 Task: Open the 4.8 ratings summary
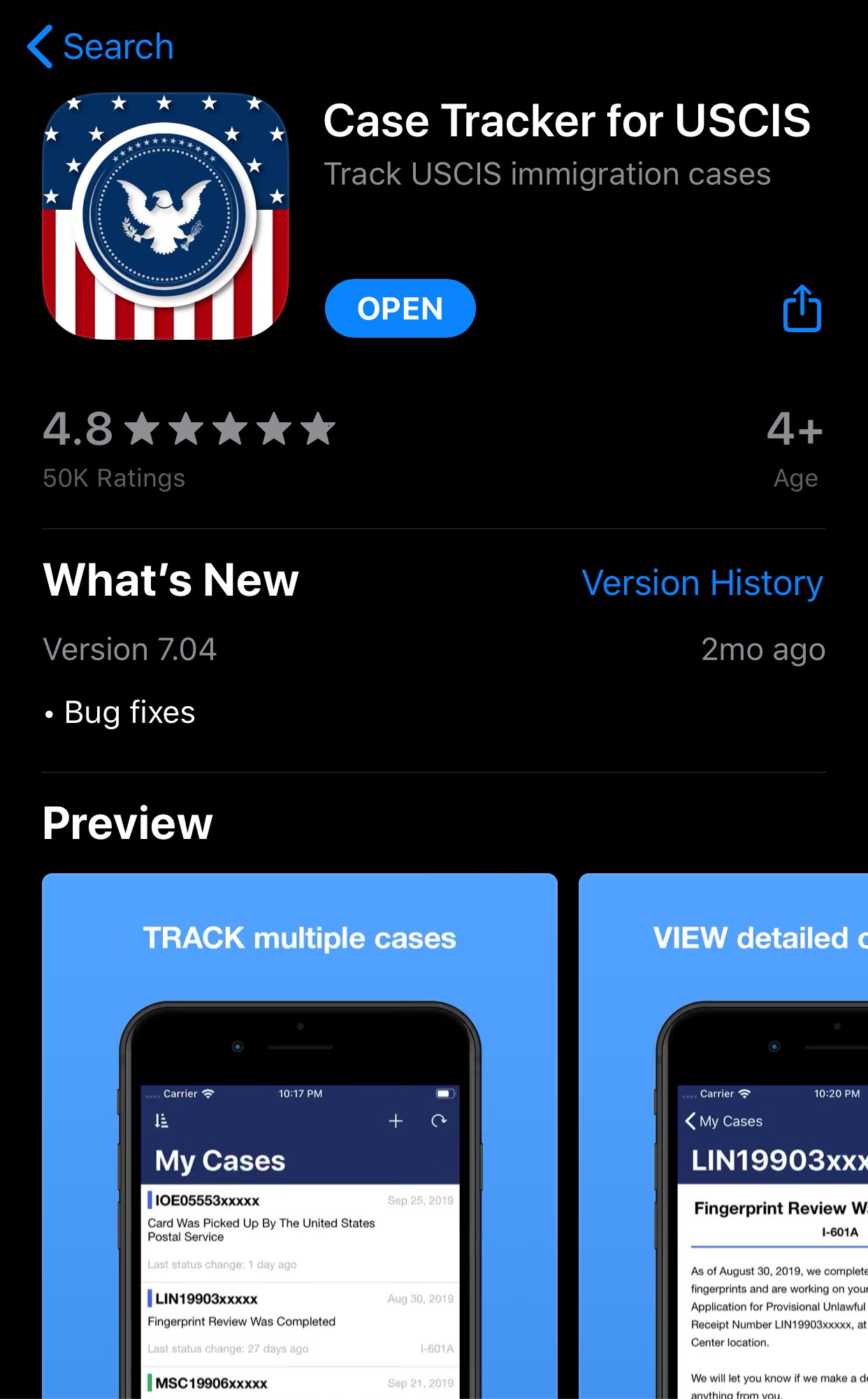coord(189,448)
